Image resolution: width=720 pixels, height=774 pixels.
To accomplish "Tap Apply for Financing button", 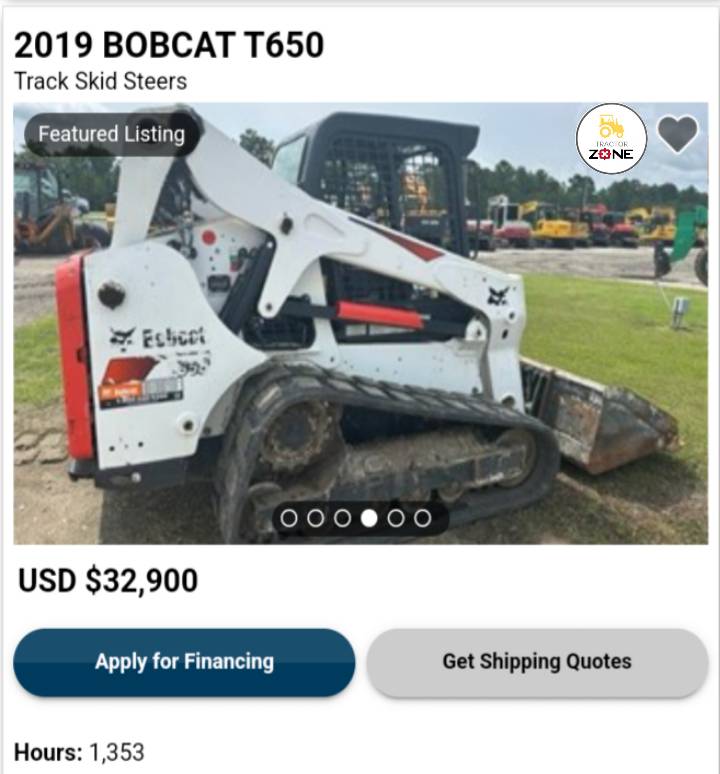I will click(x=184, y=662).
